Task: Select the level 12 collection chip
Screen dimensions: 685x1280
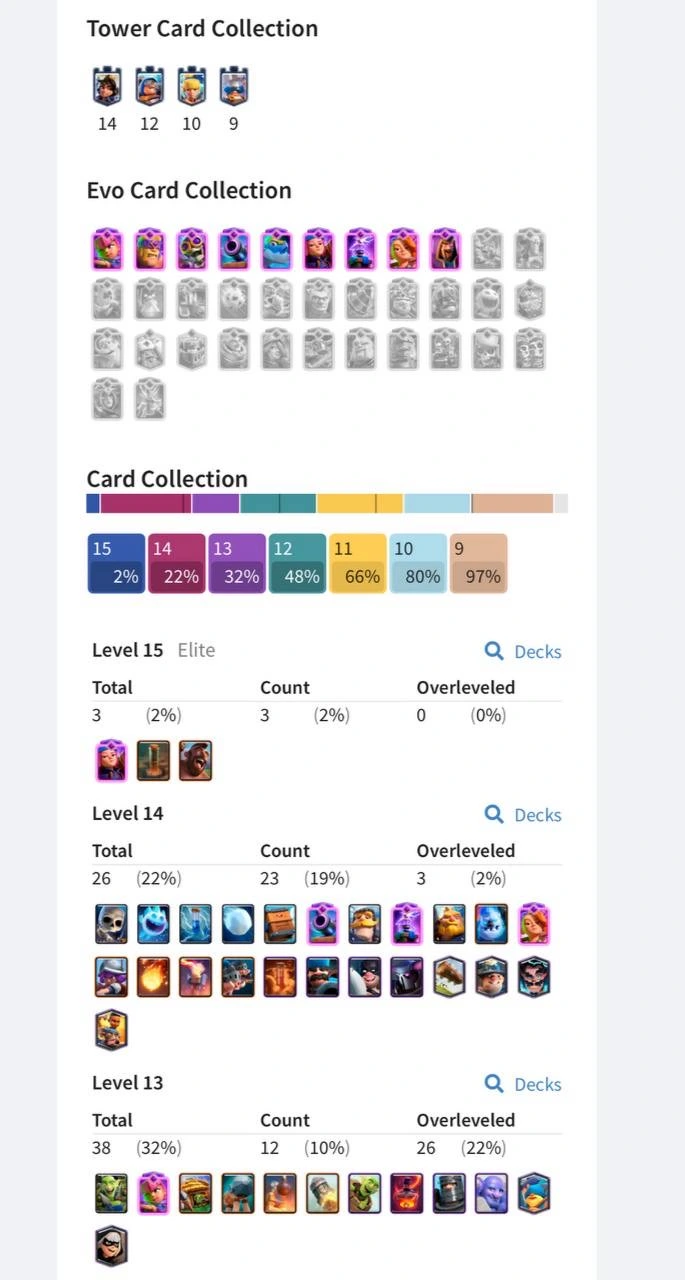Action: (x=297, y=563)
